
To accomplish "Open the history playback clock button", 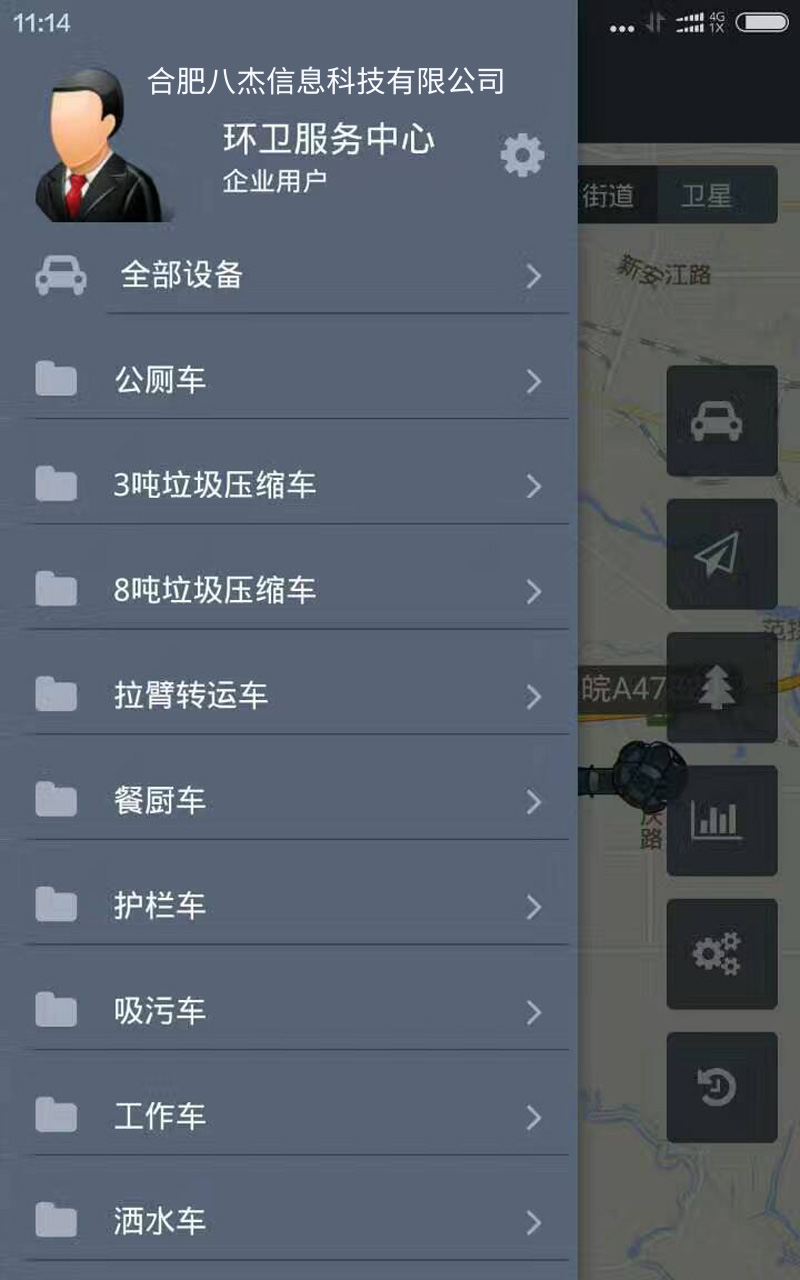I will coord(721,1087).
